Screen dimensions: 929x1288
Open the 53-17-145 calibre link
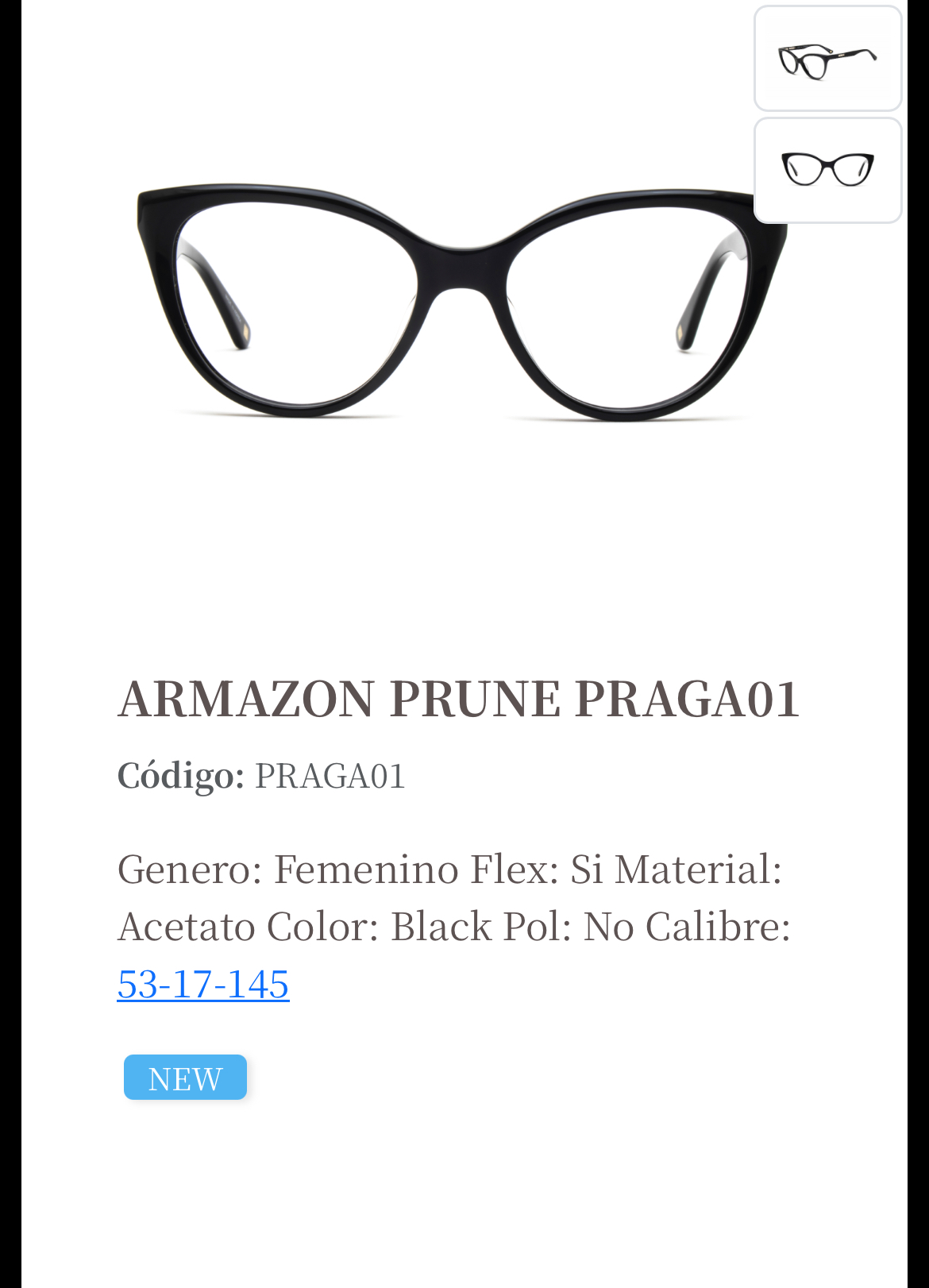(203, 984)
